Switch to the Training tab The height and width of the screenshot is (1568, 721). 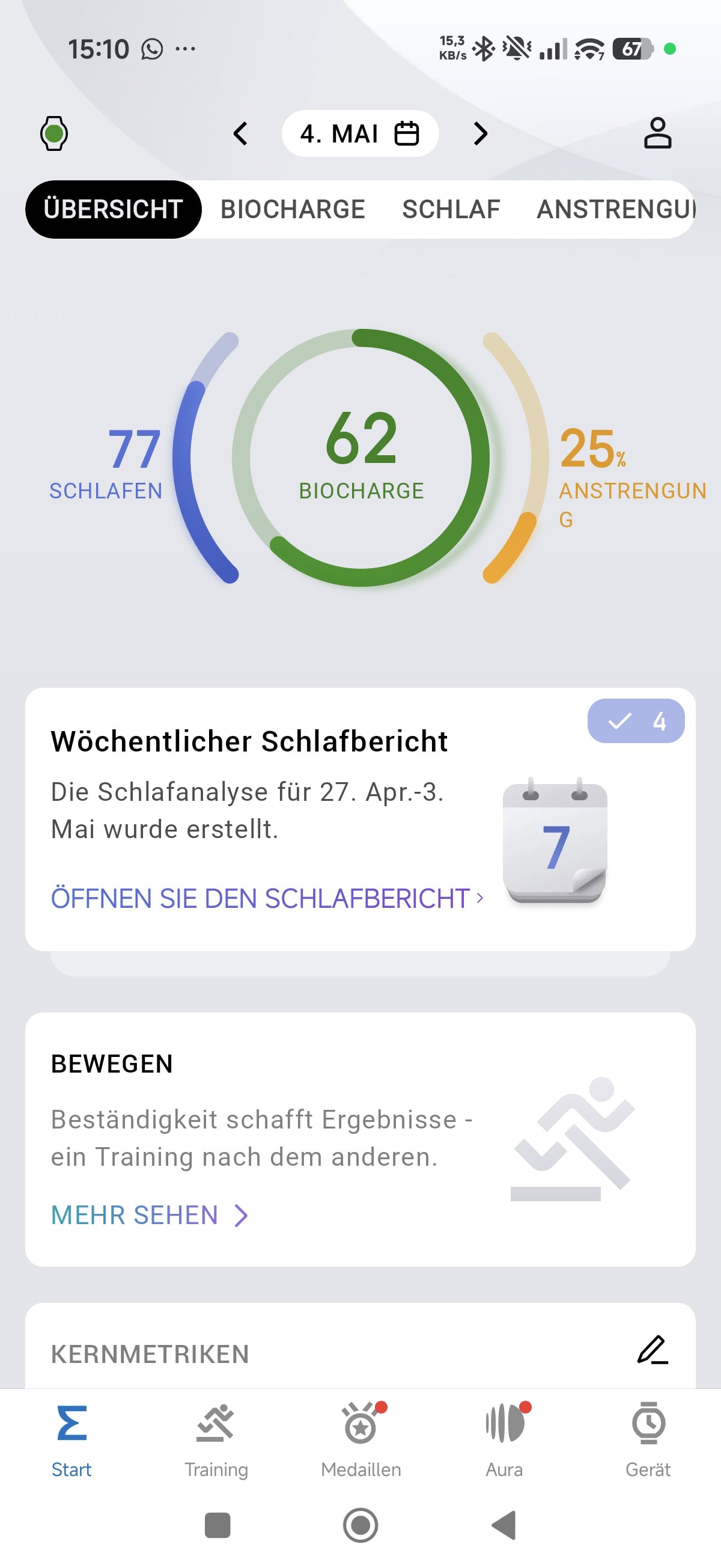216,1441
